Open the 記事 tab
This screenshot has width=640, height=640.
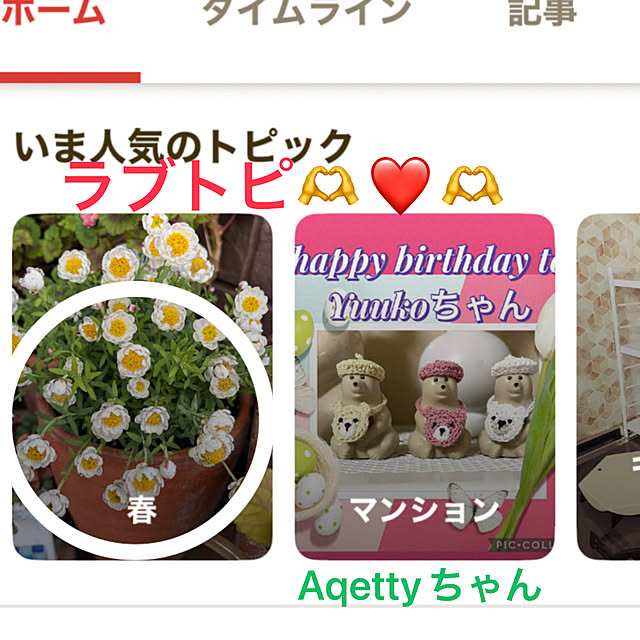point(542,14)
